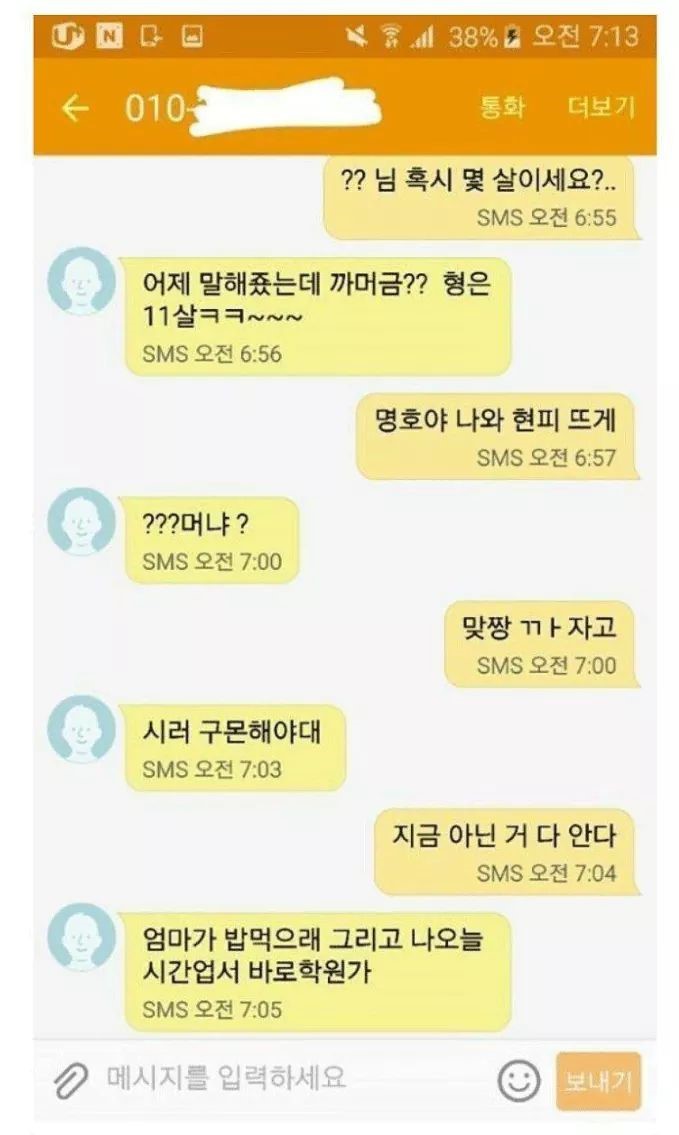The image size is (679, 1135).
Task: Open the 더보기 menu
Action: pyautogui.click(x=600, y=108)
